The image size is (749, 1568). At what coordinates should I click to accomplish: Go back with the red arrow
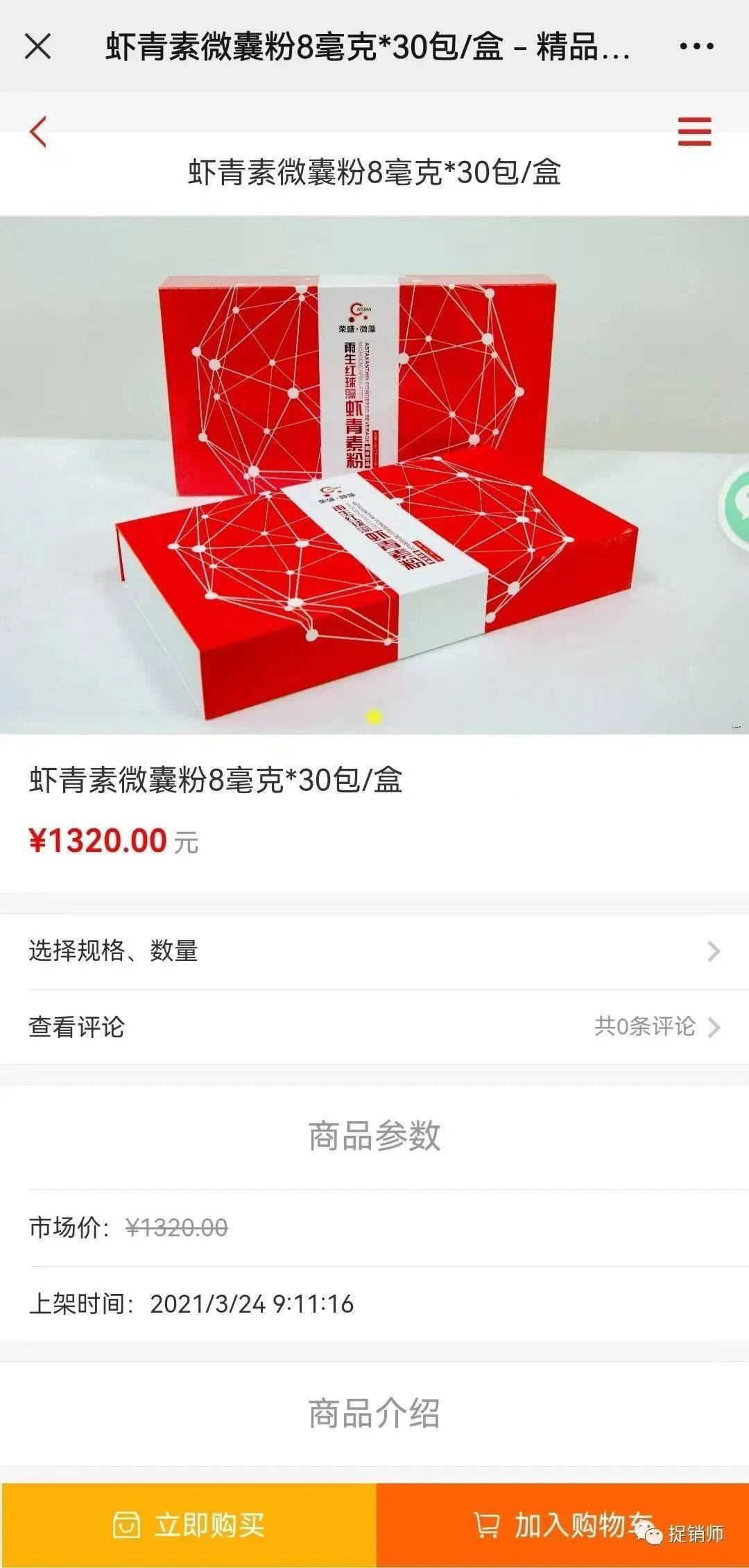tap(38, 131)
